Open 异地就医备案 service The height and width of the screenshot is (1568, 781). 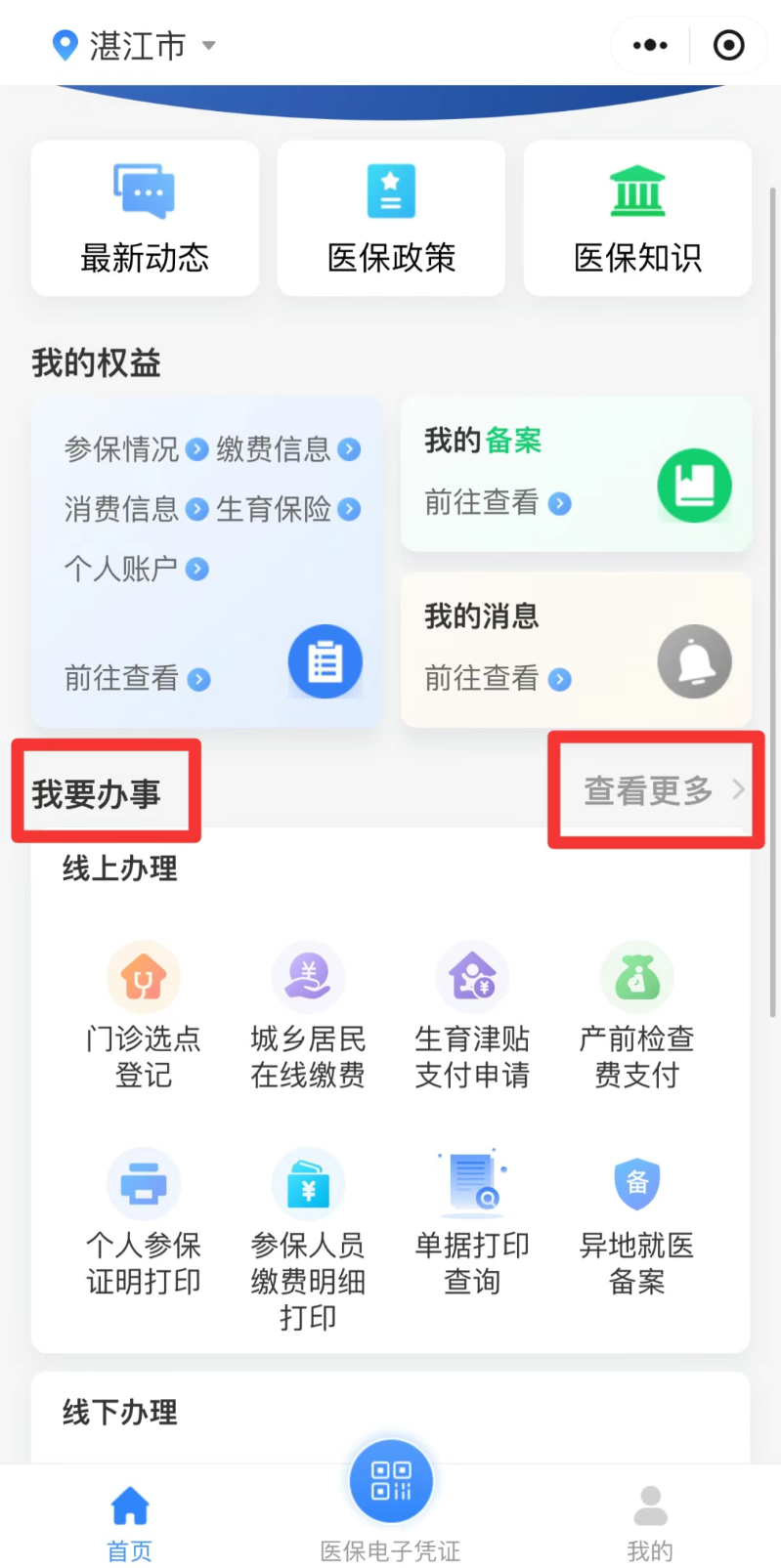coord(636,1221)
